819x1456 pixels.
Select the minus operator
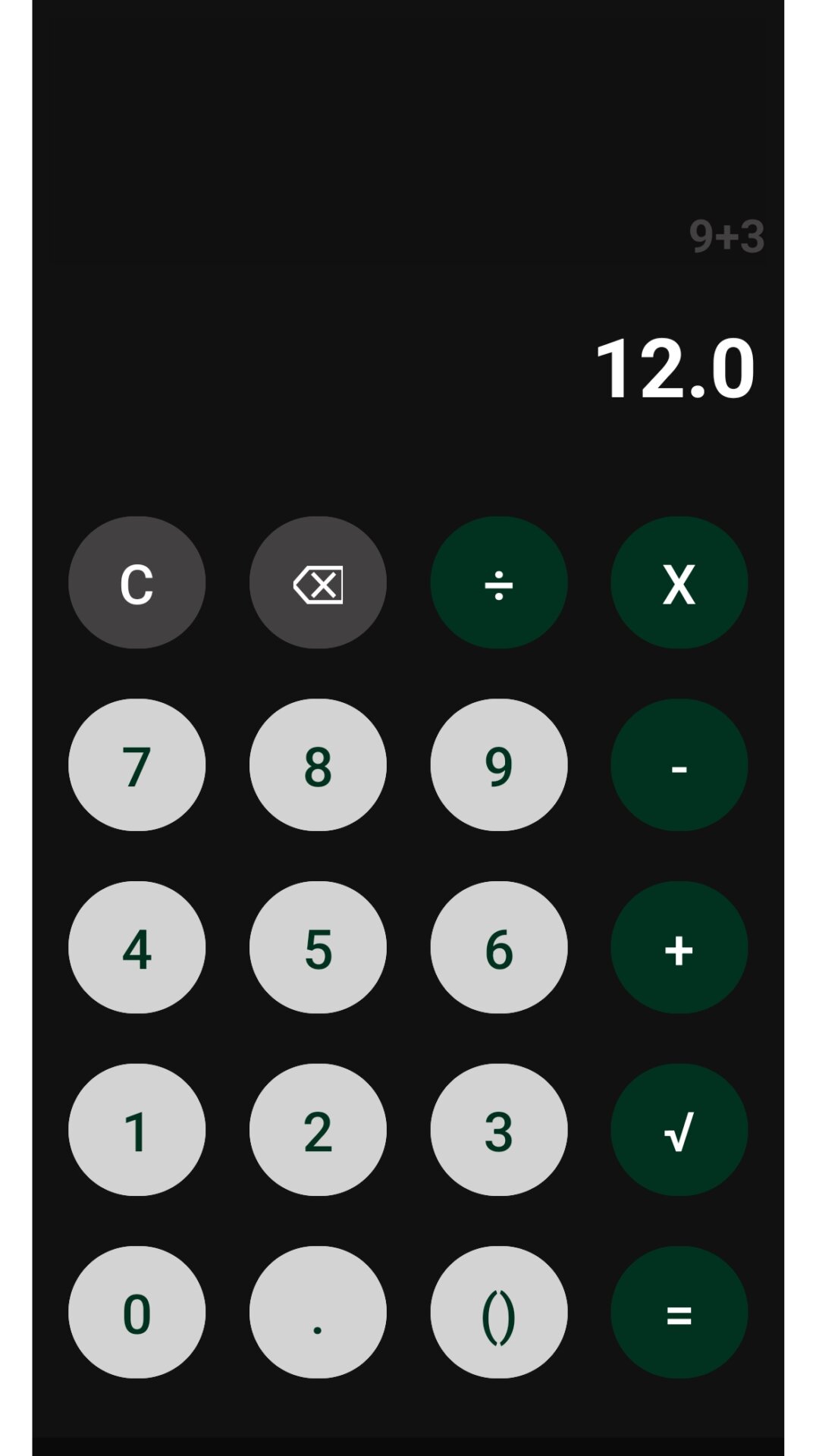(679, 764)
